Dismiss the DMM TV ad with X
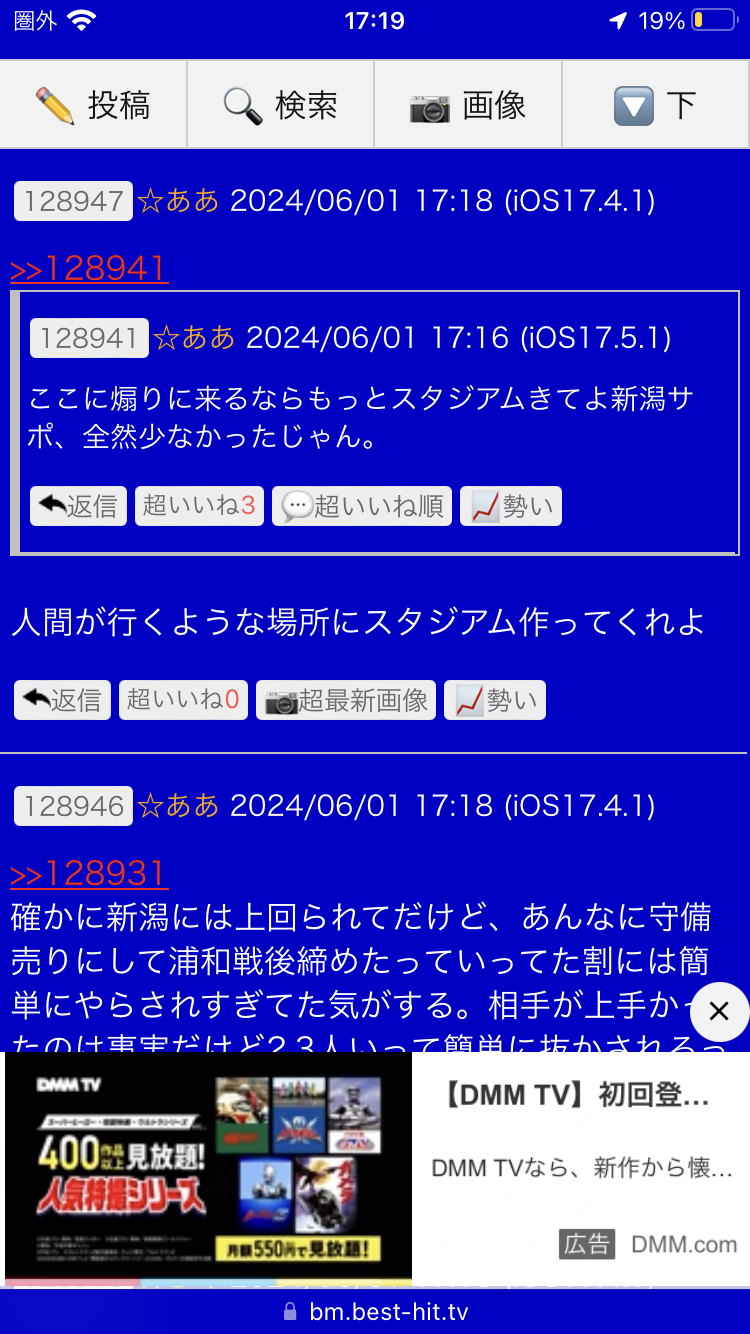750x1334 pixels. [719, 1012]
